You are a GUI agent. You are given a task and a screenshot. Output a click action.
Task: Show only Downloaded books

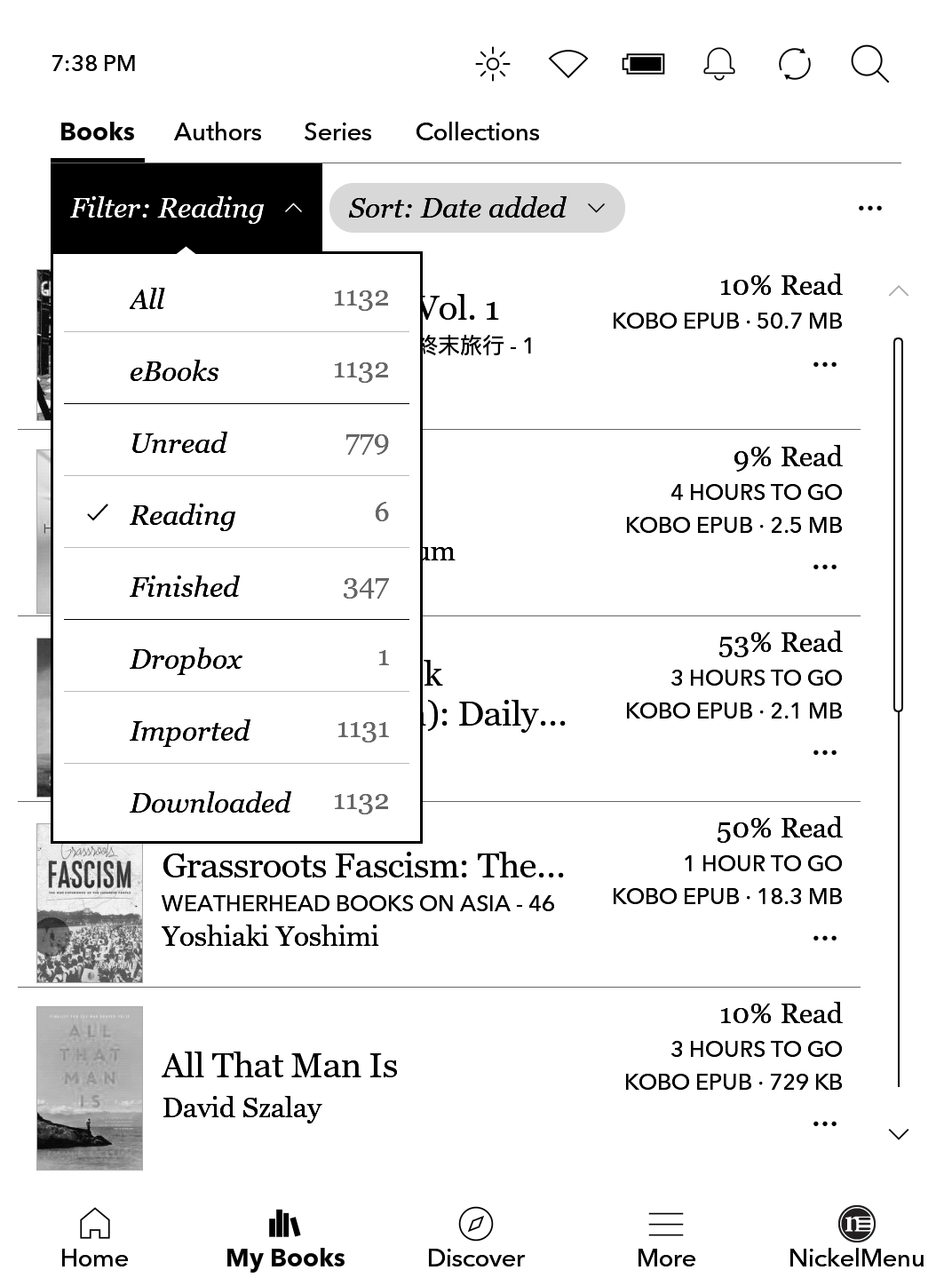pos(236,803)
